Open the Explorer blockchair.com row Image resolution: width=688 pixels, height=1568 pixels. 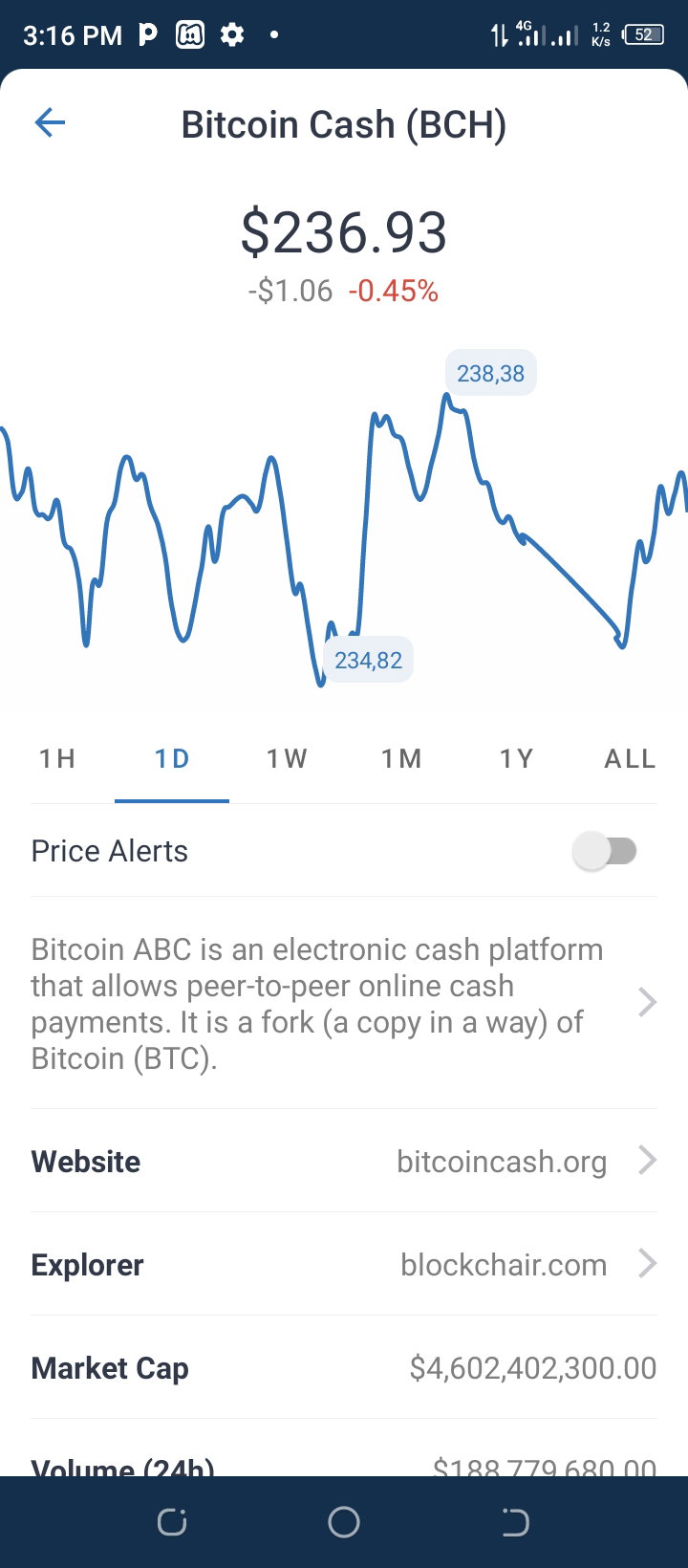coord(344,1264)
